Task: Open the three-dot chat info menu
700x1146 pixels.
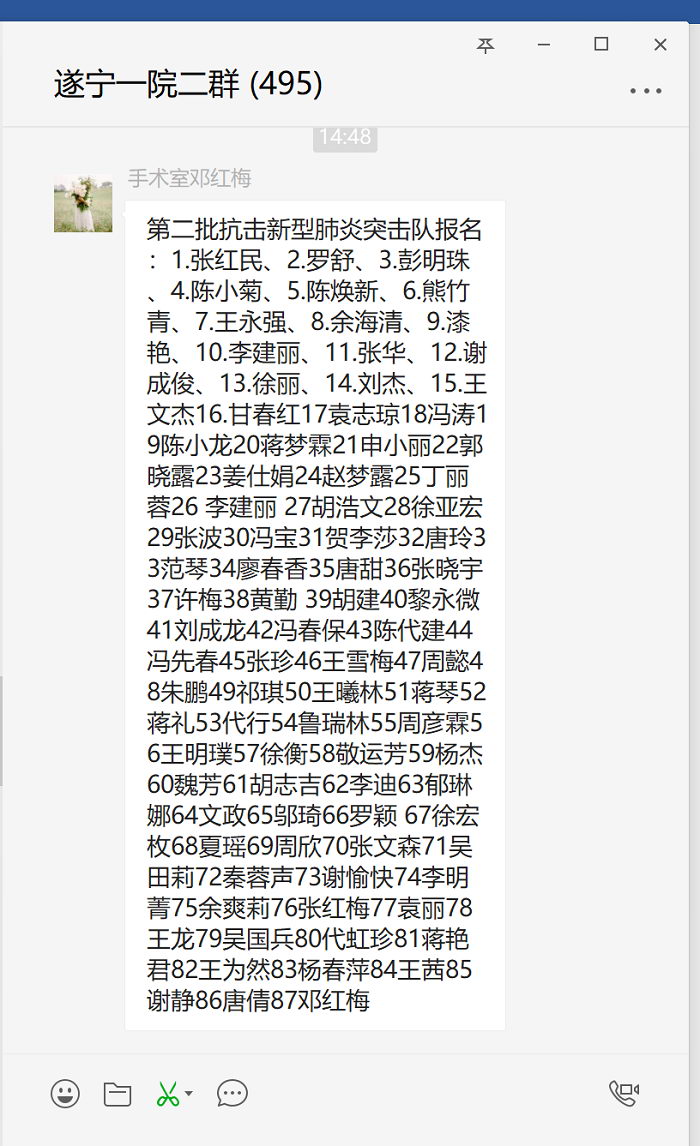Action: [x=646, y=91]
